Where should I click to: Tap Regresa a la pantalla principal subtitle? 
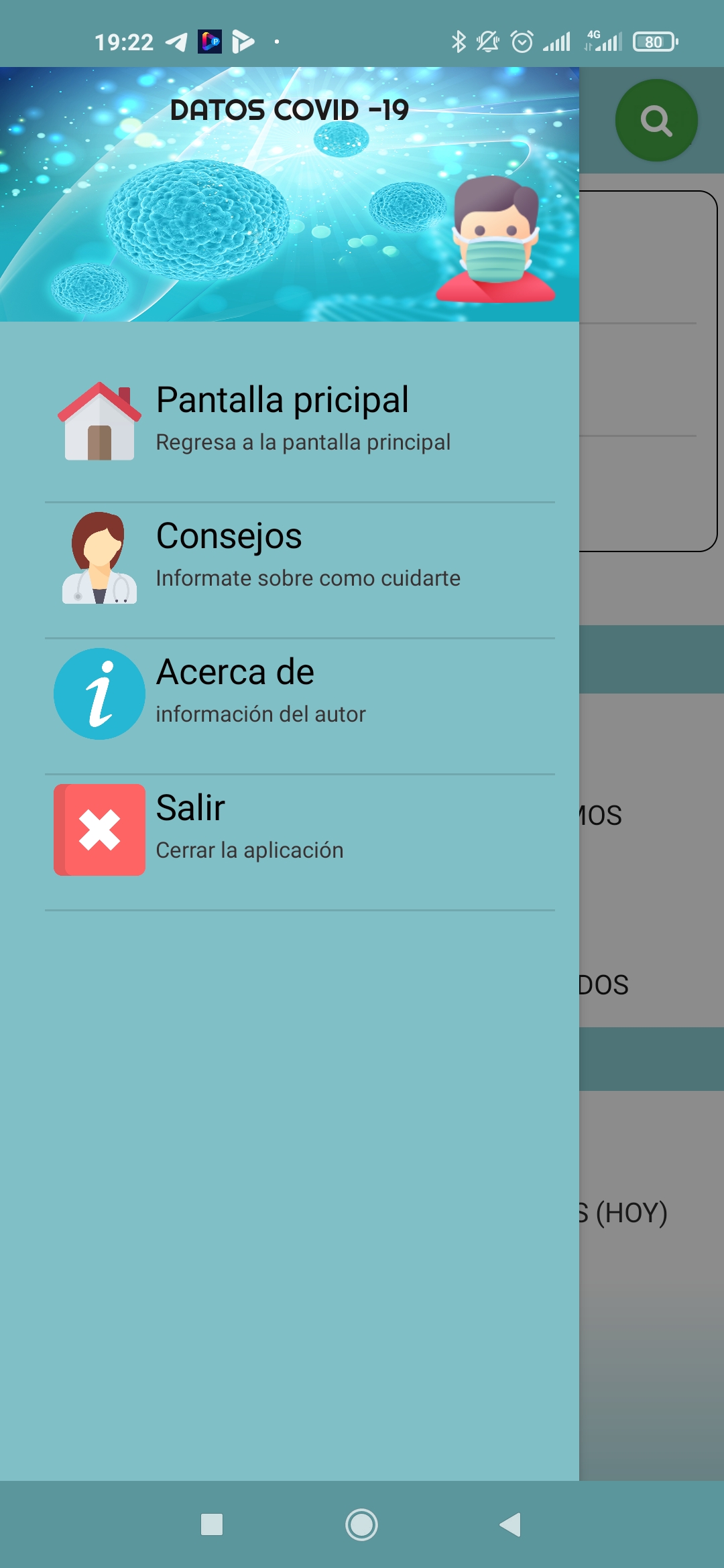click(x=303, y=442)
